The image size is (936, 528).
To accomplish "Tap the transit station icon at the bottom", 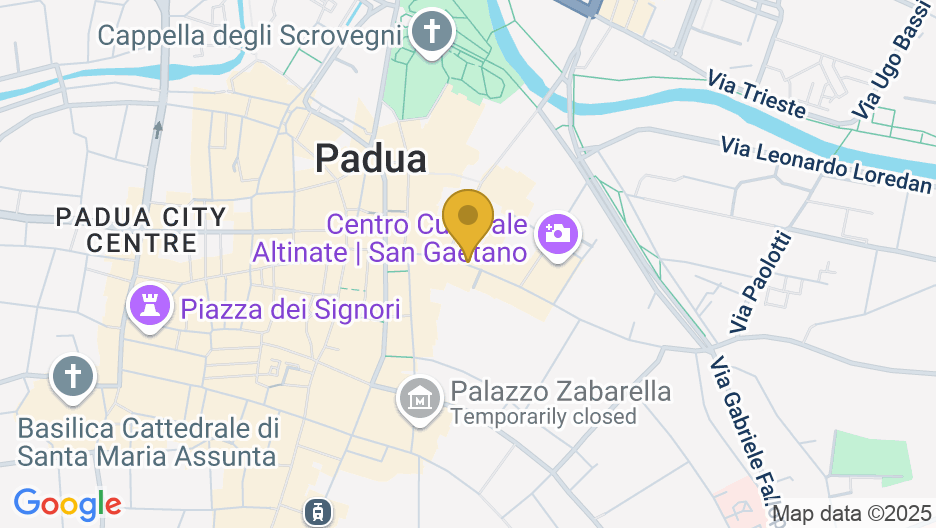I will click(x=317, y=511).
